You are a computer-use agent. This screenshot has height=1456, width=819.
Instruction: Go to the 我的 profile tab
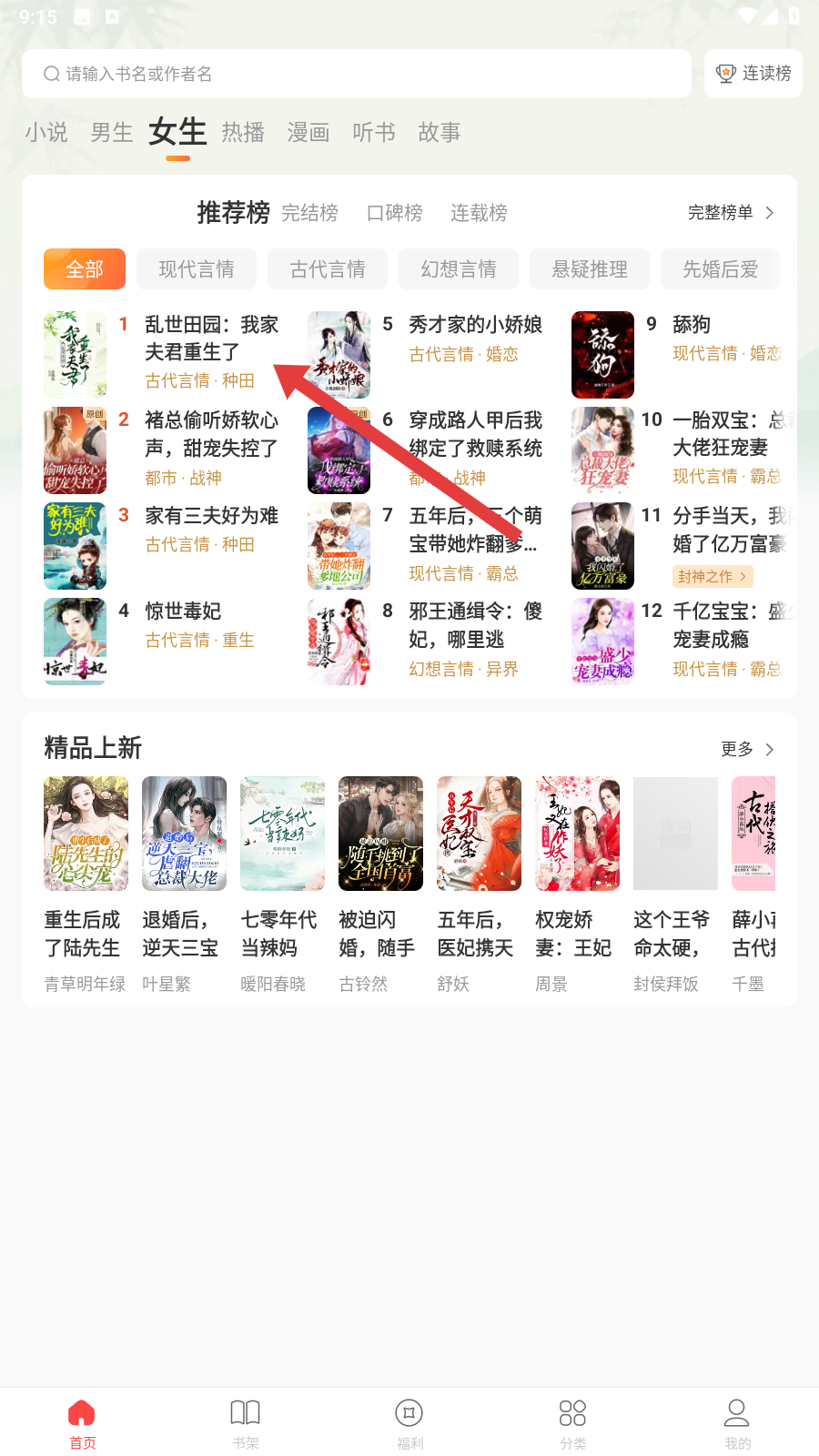[736, 1423]
